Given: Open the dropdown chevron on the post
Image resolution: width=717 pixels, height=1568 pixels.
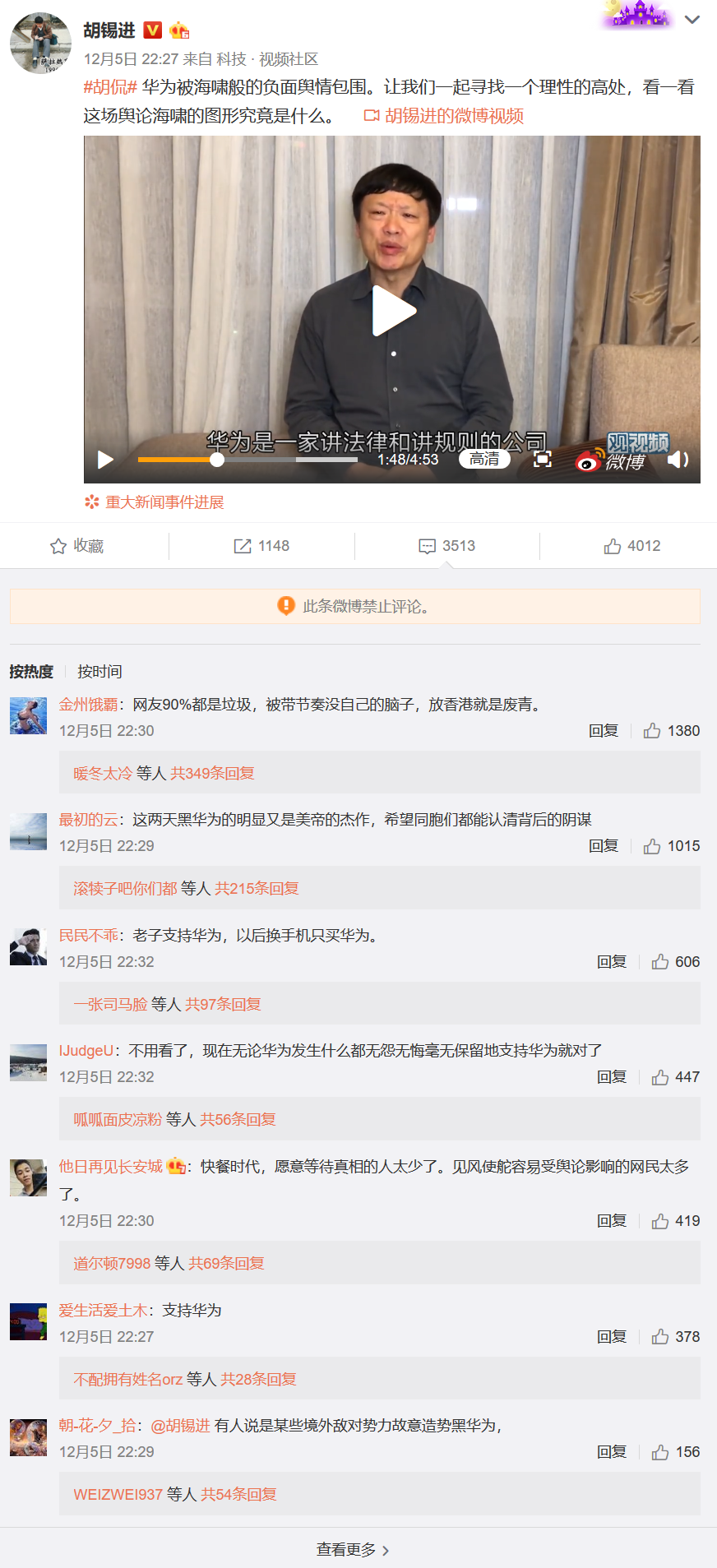Looking at the screenshot, I should pyautogui.click(x=692, y=20).
